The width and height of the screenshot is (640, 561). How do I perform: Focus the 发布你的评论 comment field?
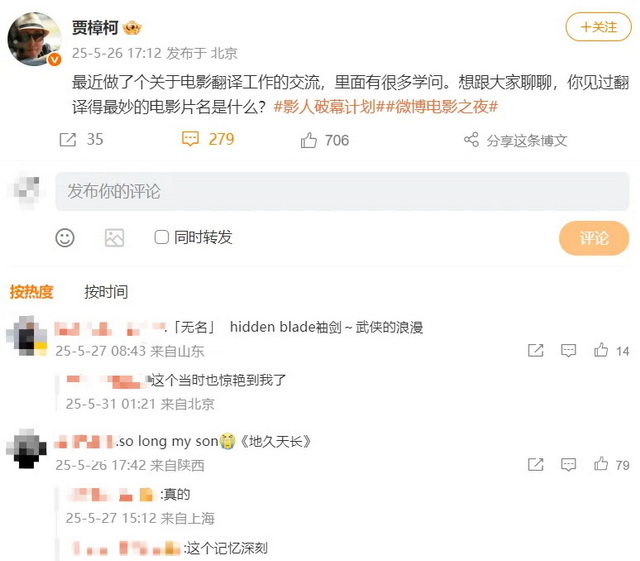pyautogui.click(x=340, y=191)
